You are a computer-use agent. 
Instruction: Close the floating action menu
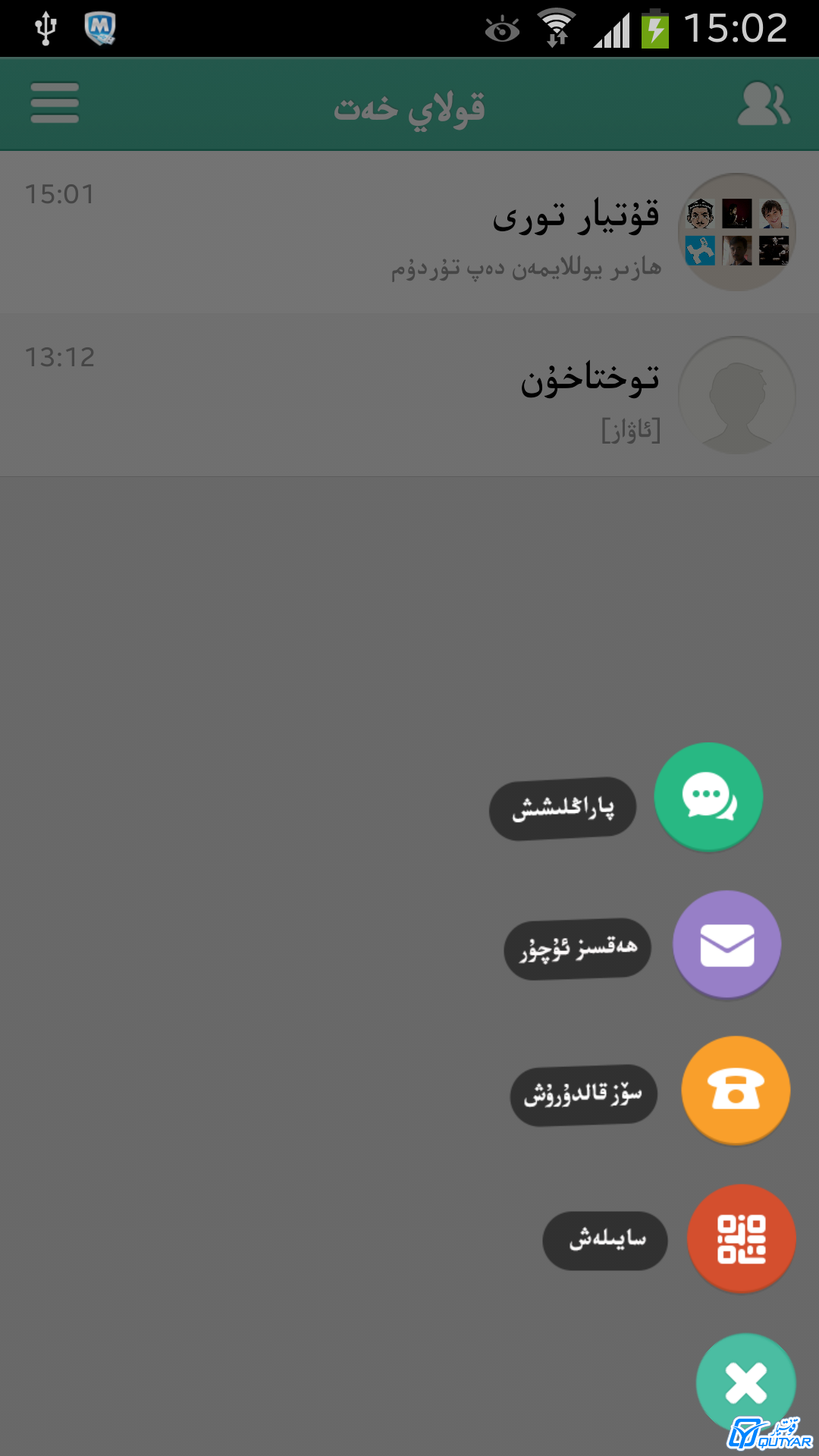(x=746, y=1383)
